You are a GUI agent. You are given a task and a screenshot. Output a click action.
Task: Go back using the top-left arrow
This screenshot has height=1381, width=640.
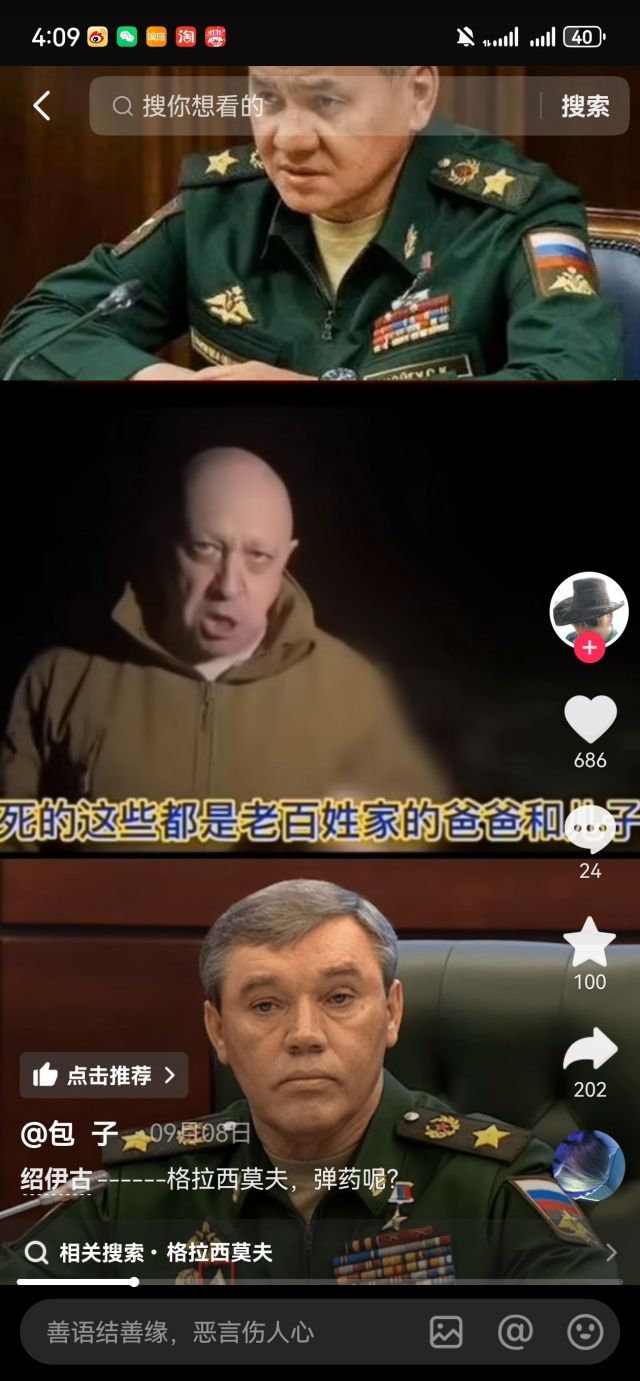click(x=41, y=106)
